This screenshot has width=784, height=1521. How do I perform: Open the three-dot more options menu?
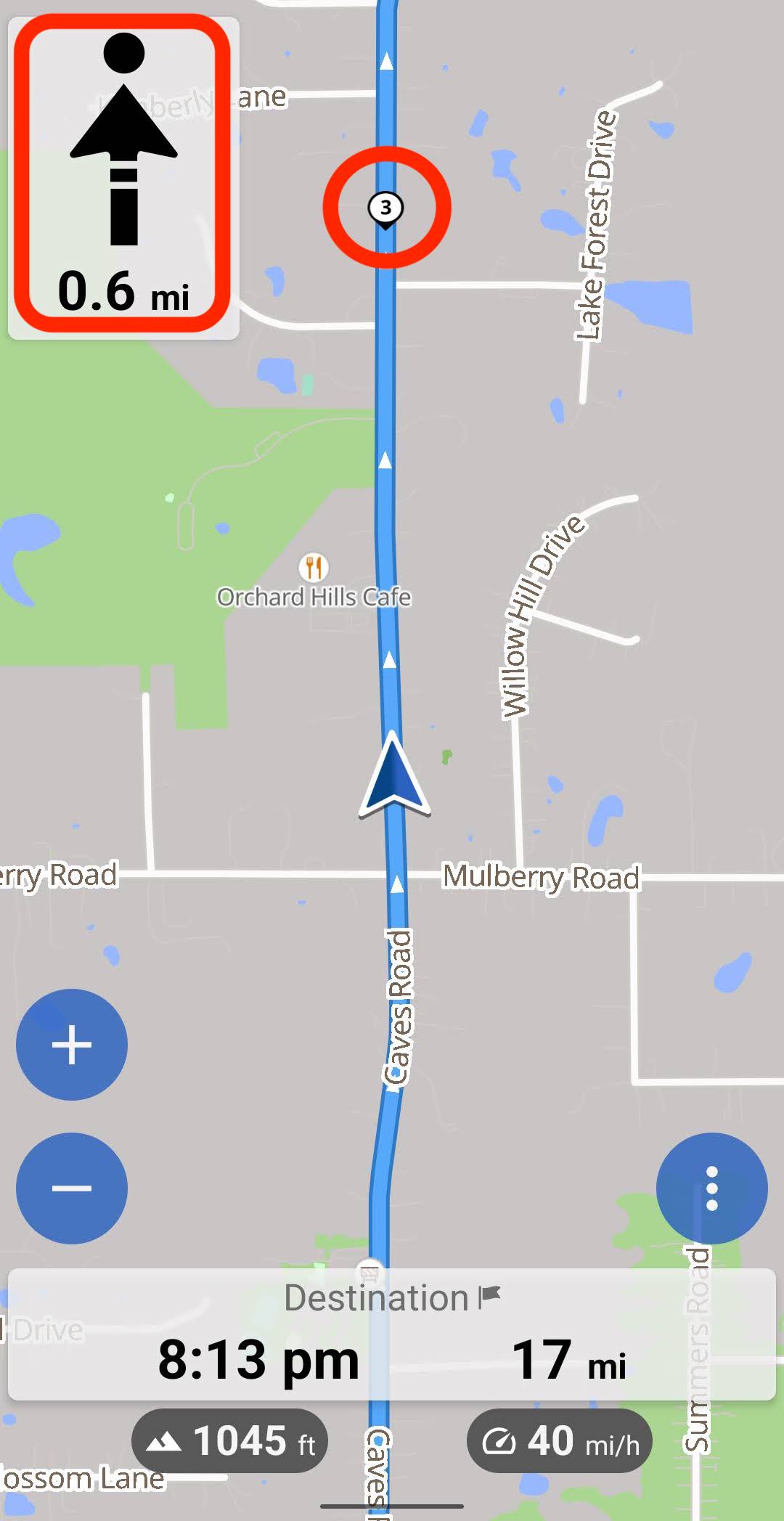(711, 1188)
